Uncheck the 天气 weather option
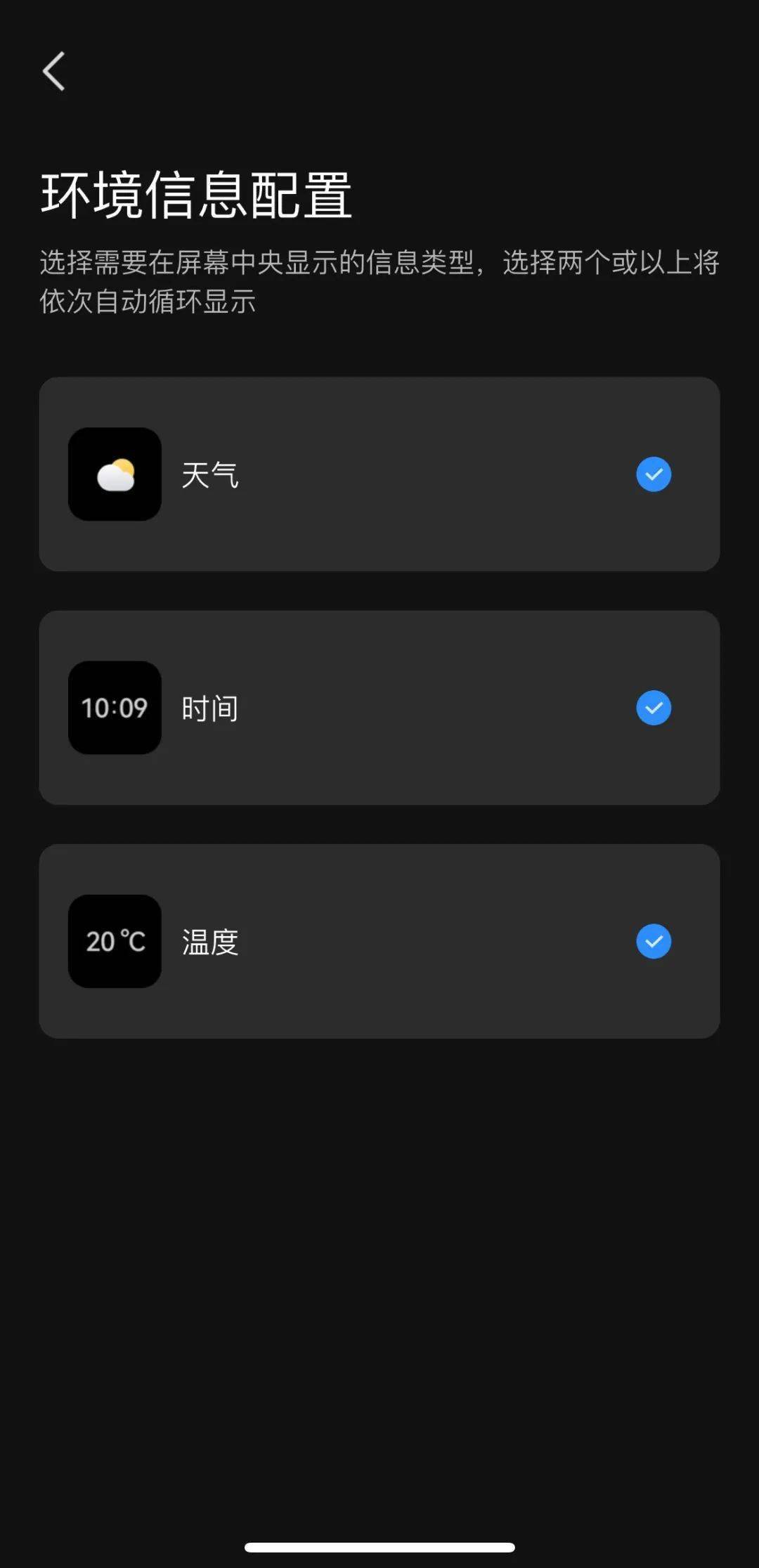The image size is (759, 1568). pos(654,474)
